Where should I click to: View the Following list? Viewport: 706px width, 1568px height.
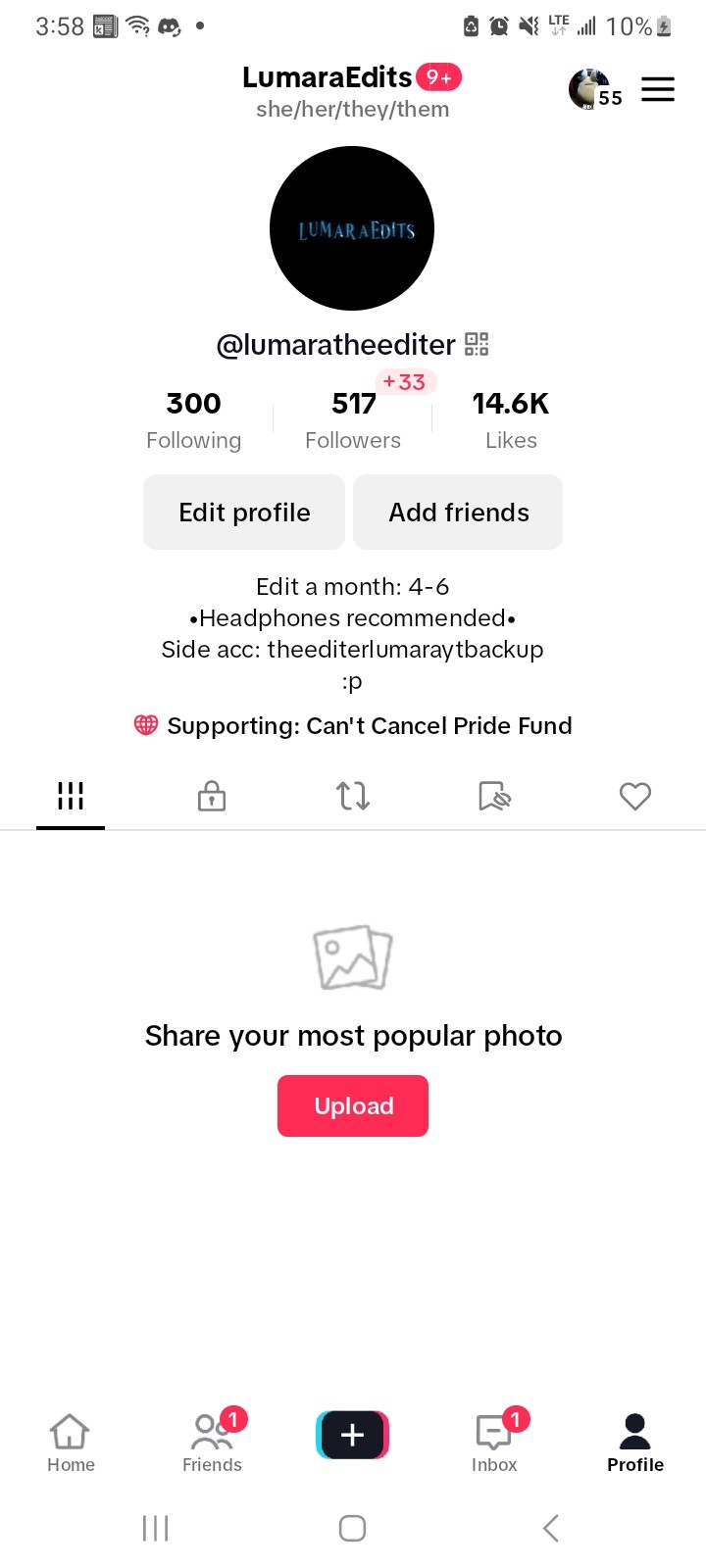[193, 419]
